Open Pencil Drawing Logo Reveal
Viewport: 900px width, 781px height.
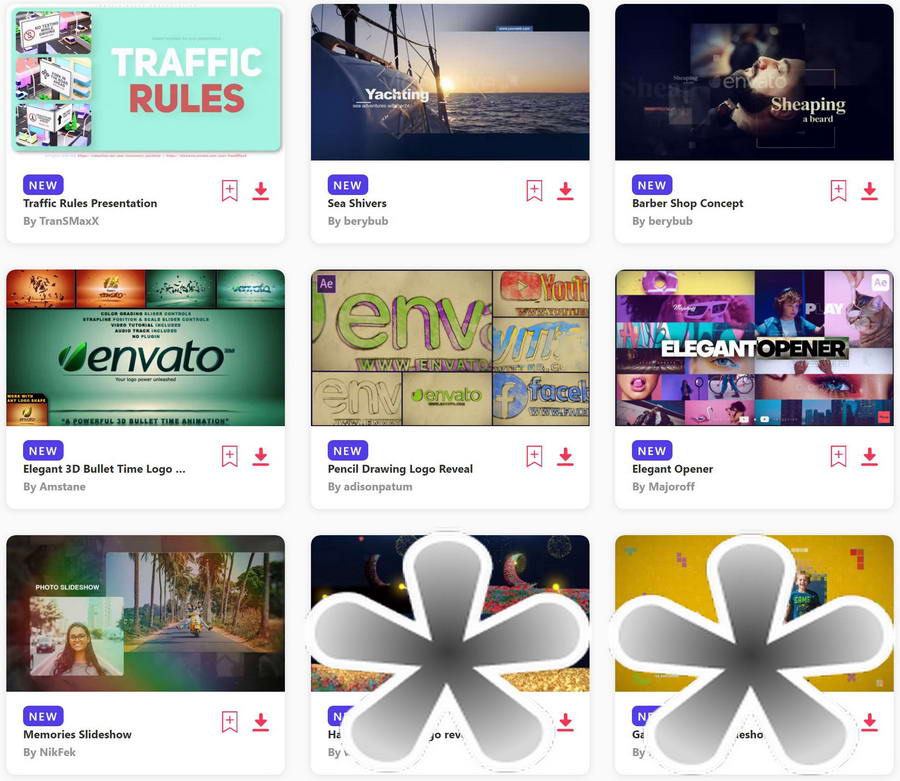tap(400, 469)
